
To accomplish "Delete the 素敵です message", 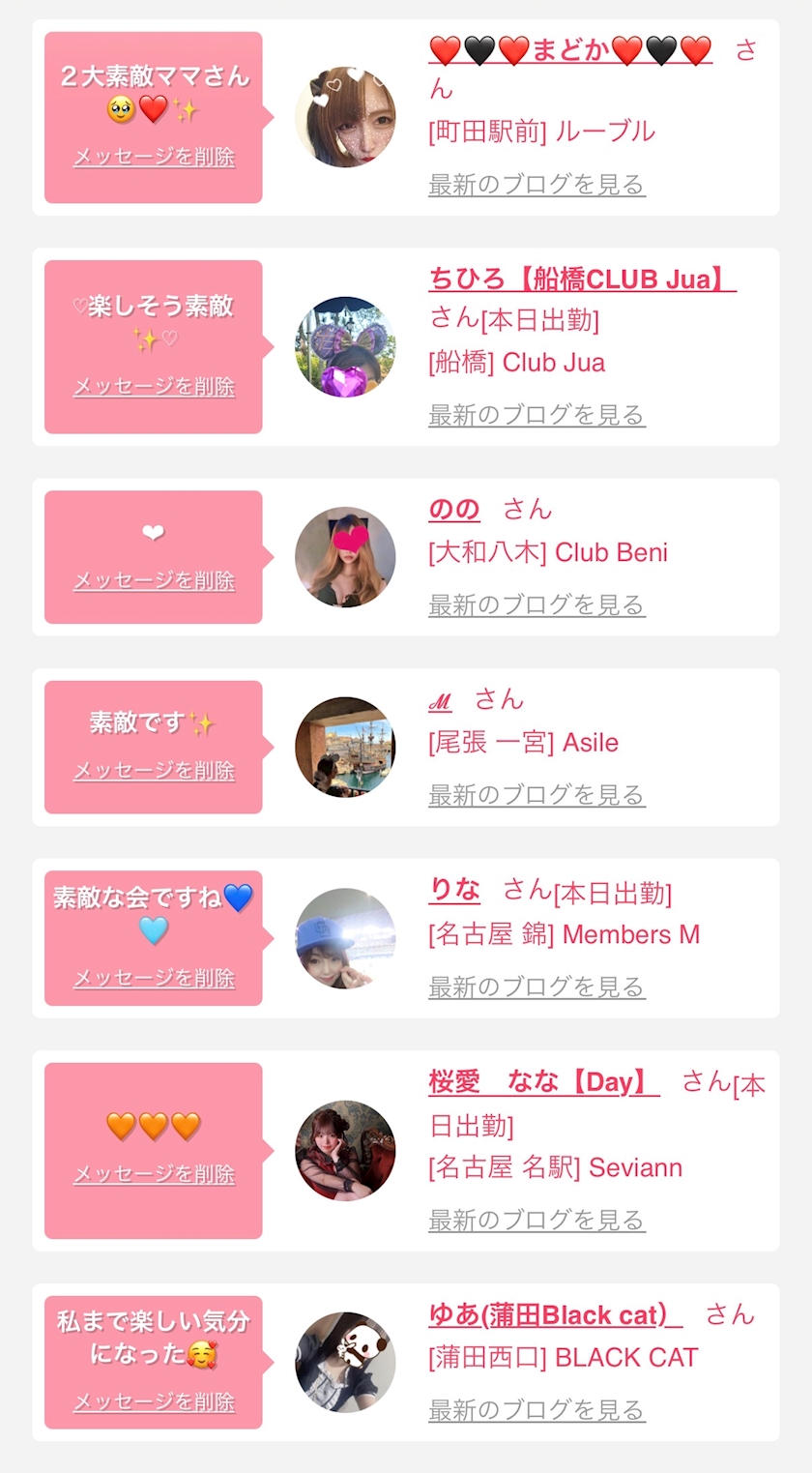I will coord(154,771).
